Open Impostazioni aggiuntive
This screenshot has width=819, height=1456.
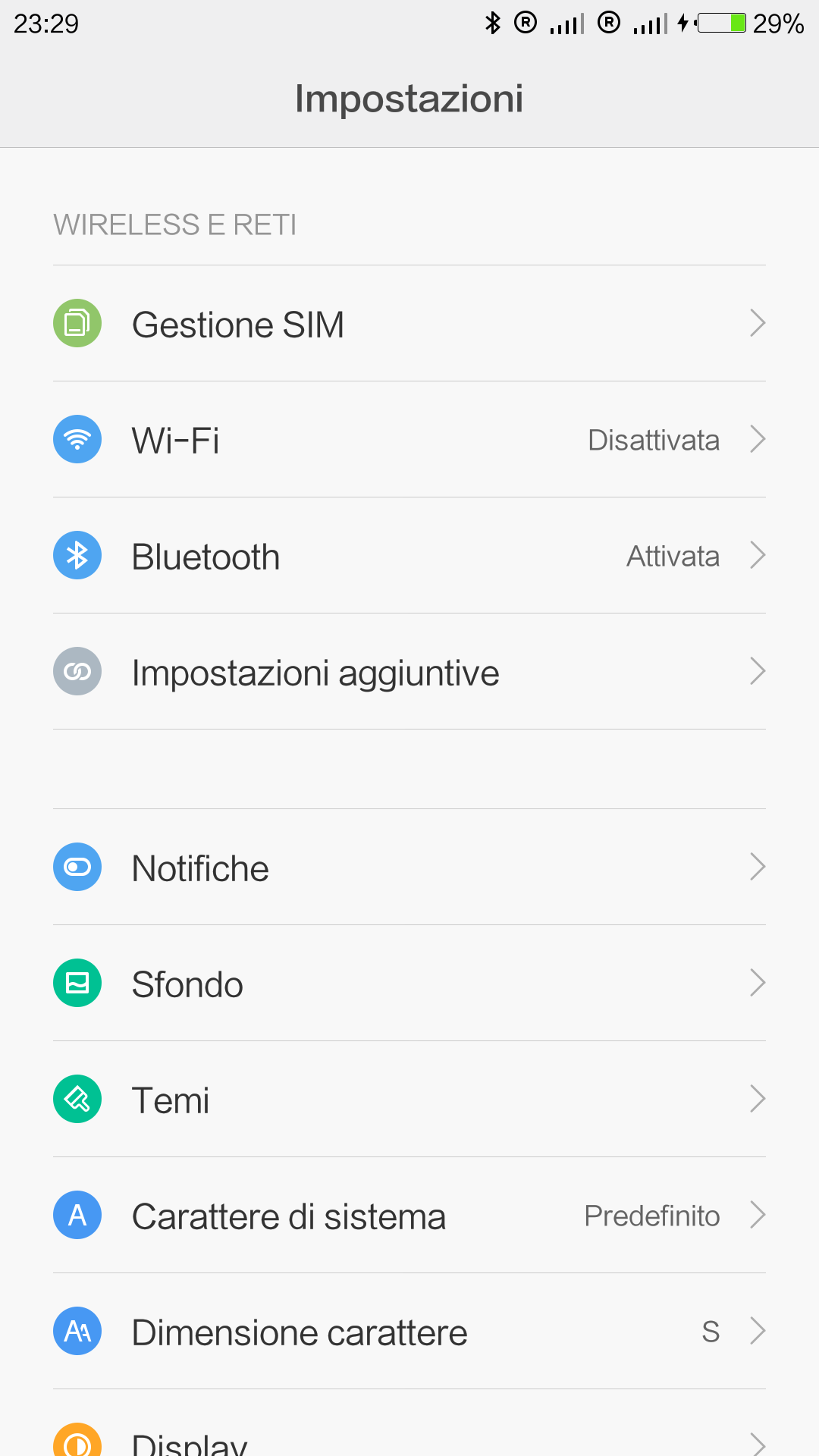point(409,671)
